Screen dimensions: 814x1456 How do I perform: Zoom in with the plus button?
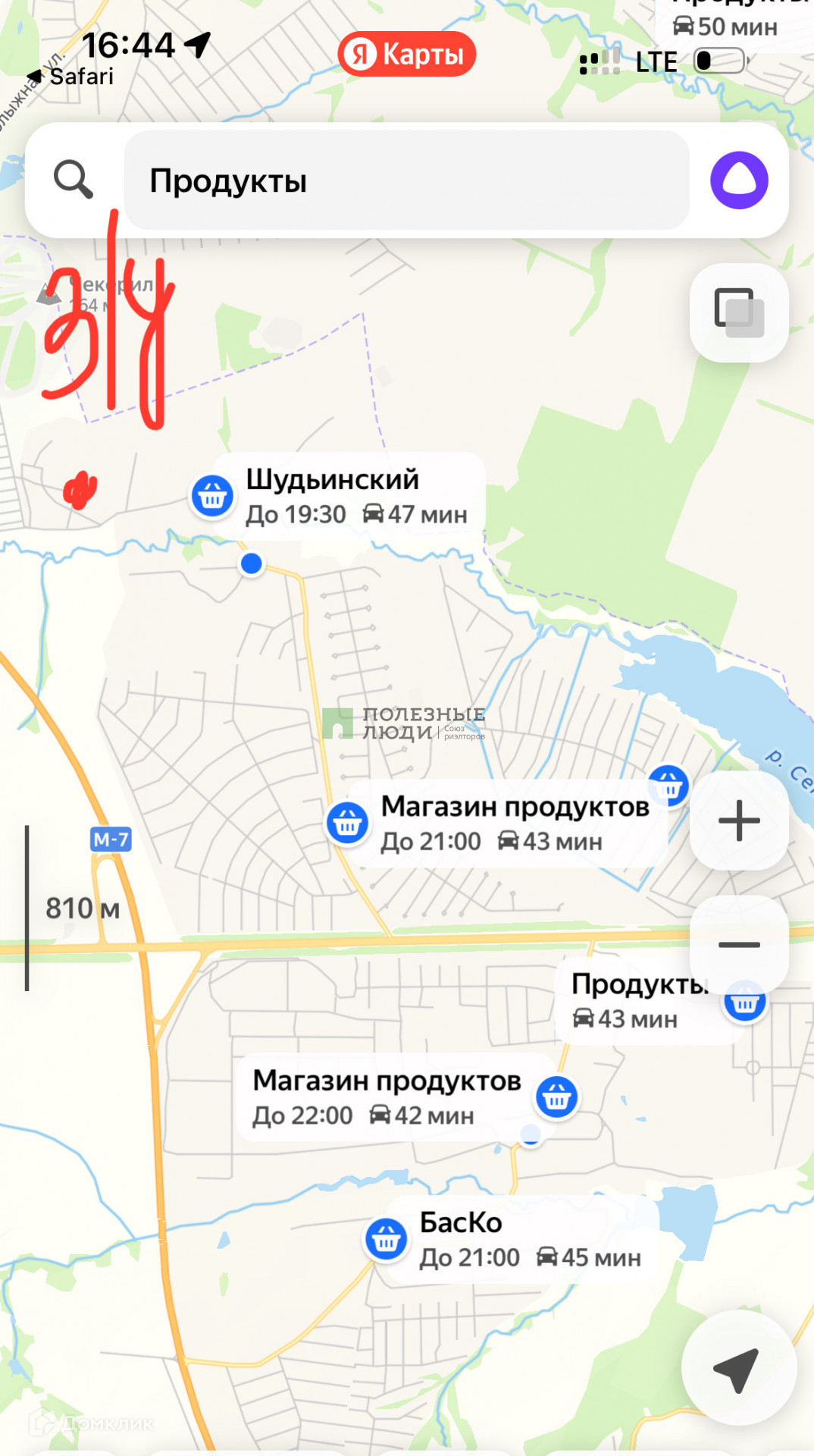point(739,821)
